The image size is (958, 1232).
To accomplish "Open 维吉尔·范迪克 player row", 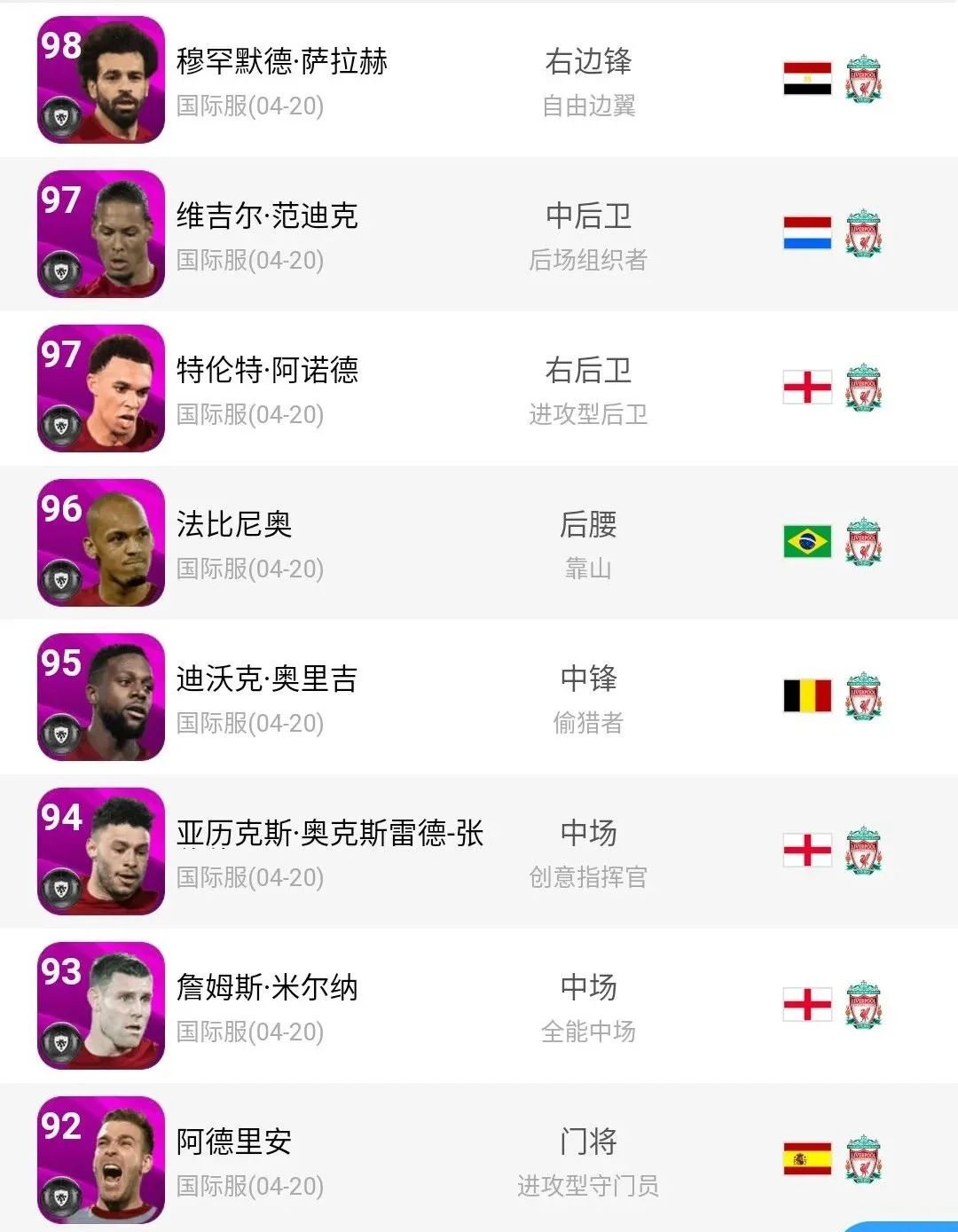I will (x=267, y=216).
